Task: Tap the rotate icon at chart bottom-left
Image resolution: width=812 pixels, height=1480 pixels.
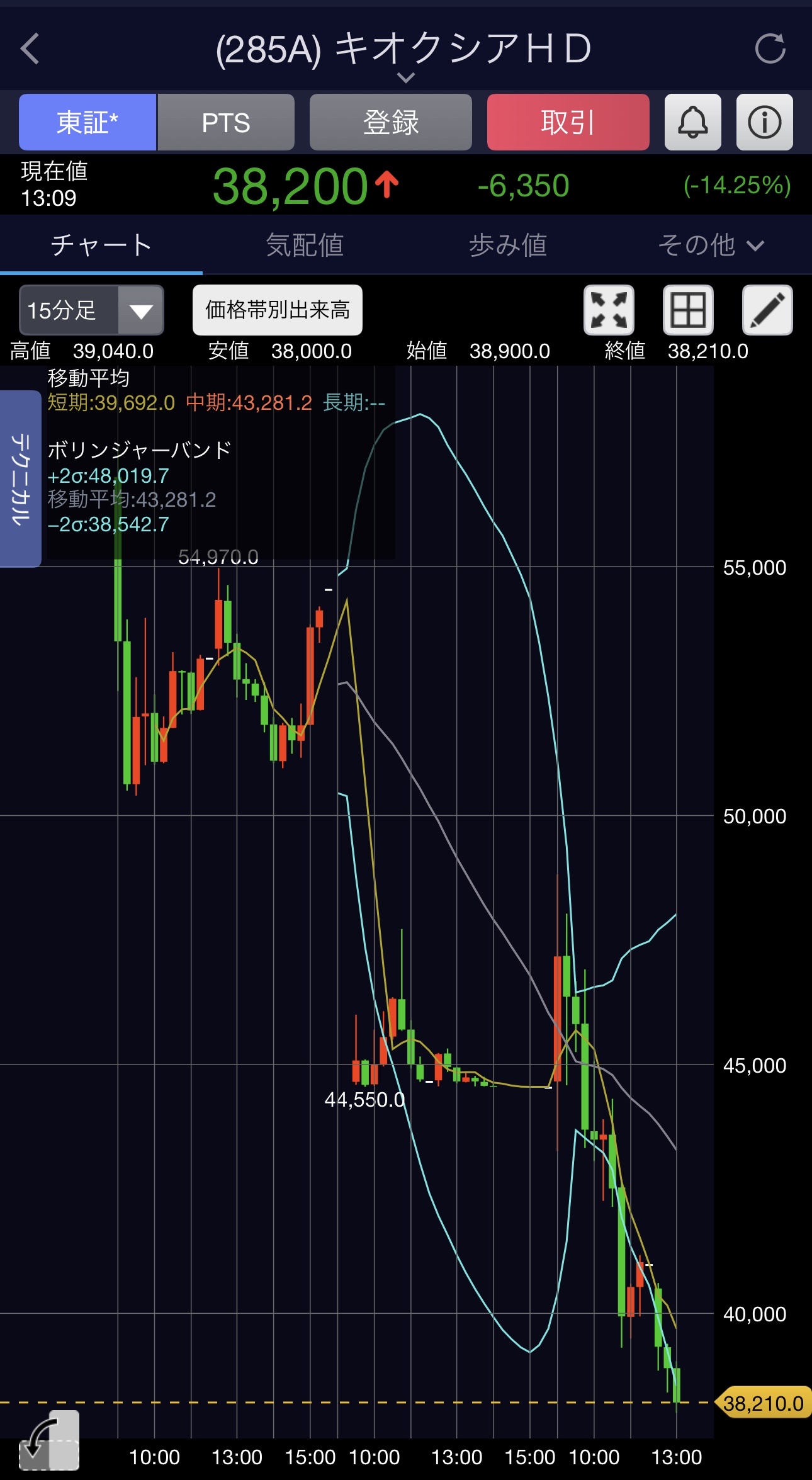Action: pyautogui.click(x=49, y=1440)
